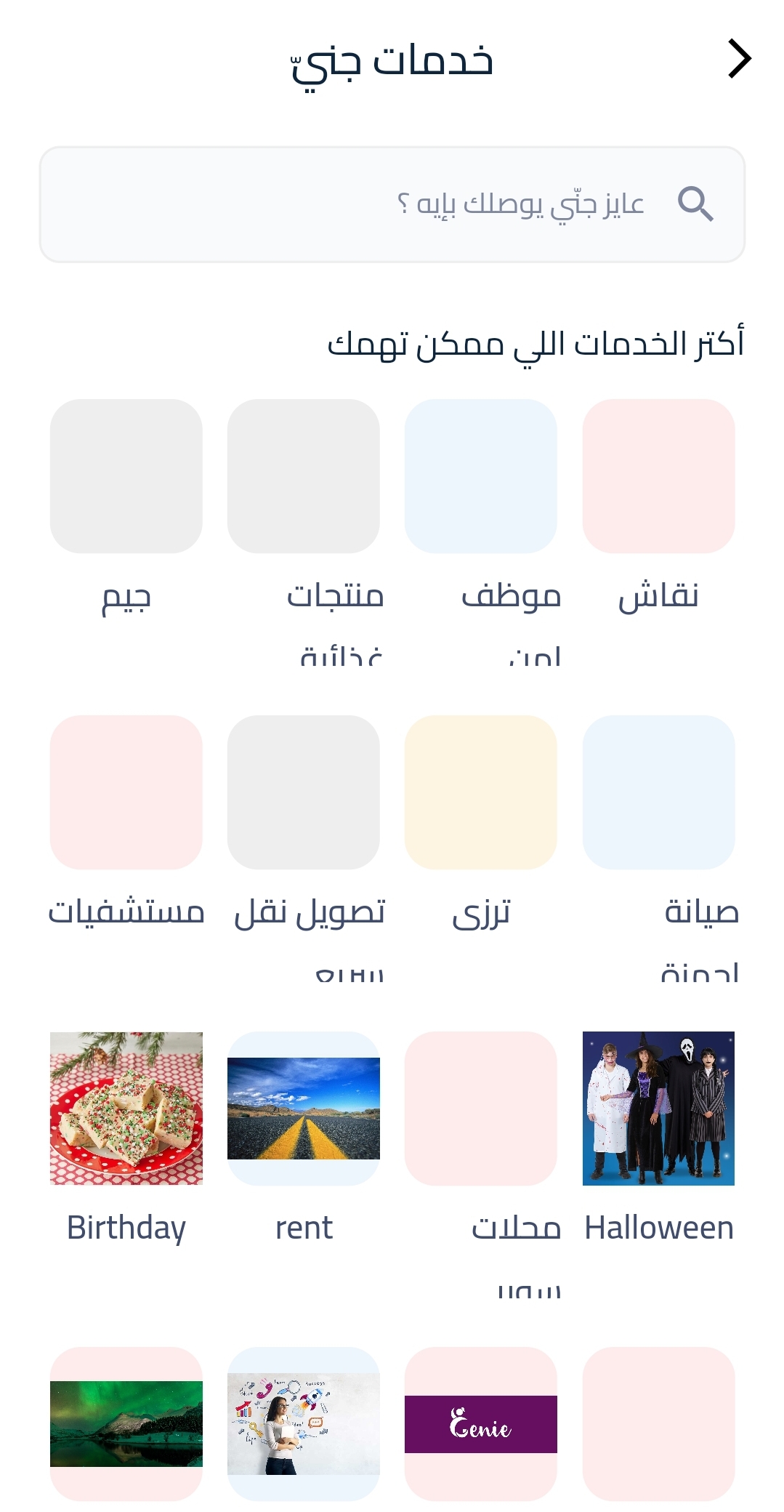Open the ترزى service tile
Image resolution: width=784 pixels, height=1512 pixels.
tap(481, 792)
